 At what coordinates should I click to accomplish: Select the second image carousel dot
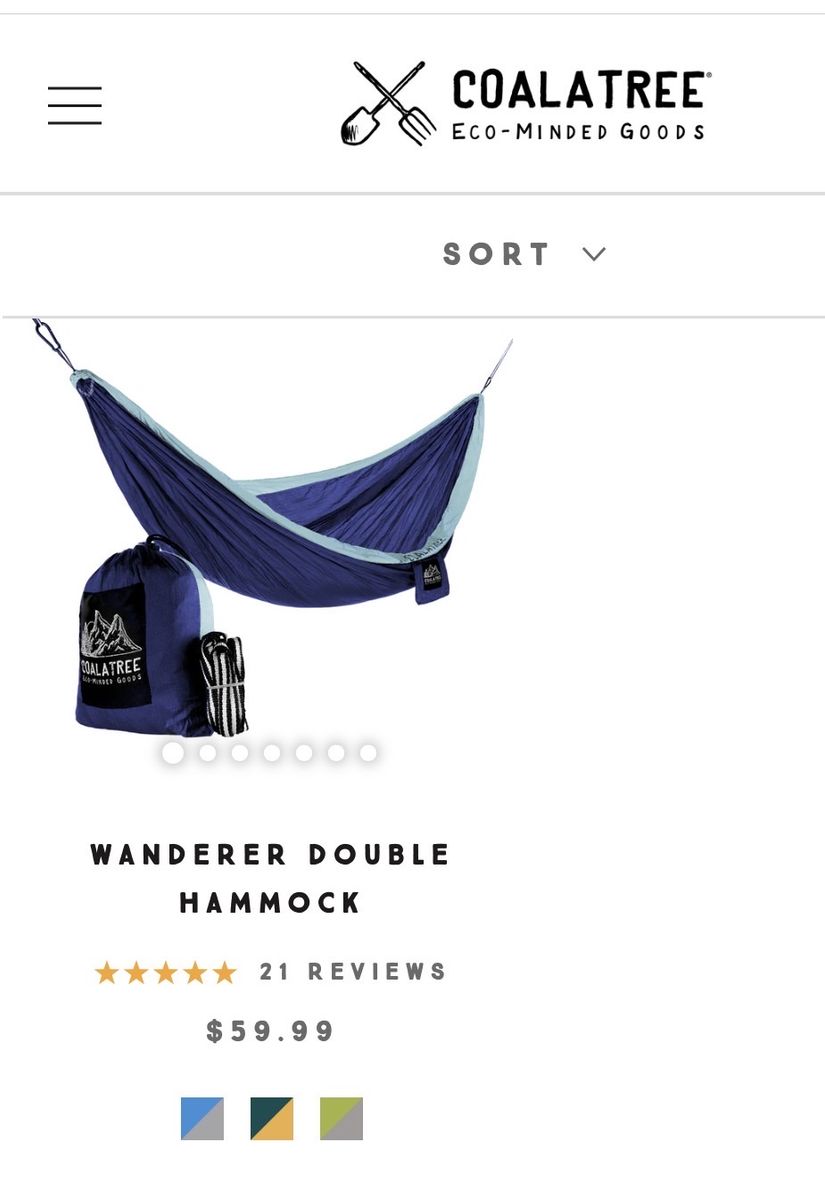(207, 752)
